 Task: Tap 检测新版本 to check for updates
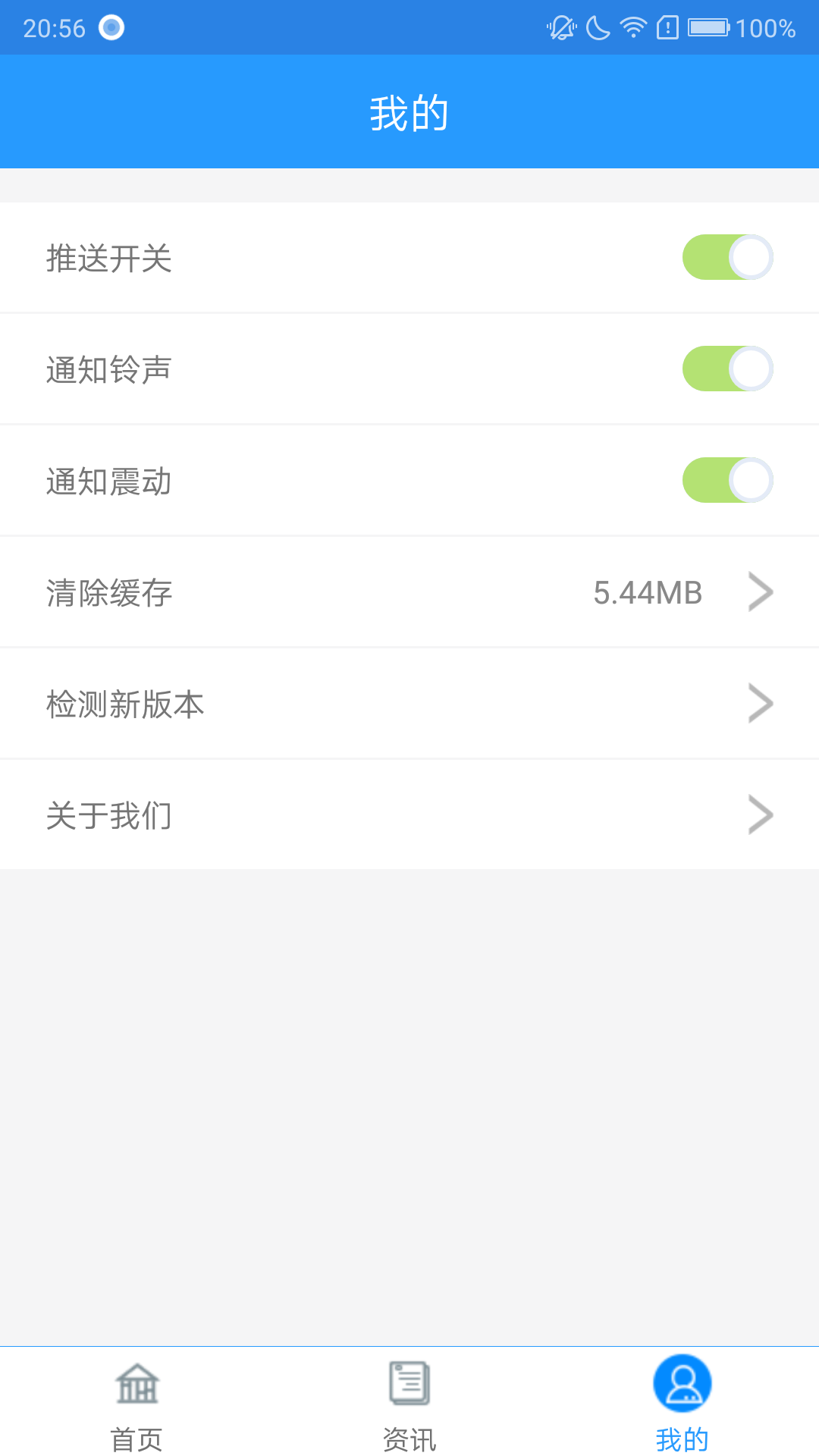[x=125, y=703]
